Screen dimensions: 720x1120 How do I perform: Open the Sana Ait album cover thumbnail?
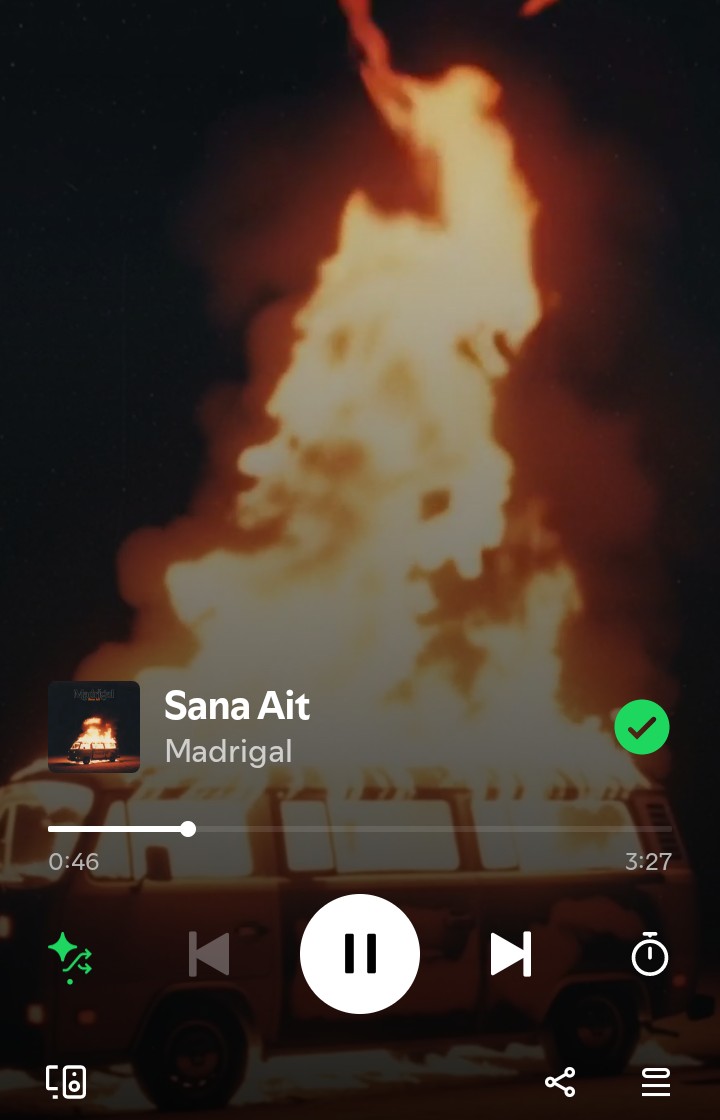click(x=94, y=727)
